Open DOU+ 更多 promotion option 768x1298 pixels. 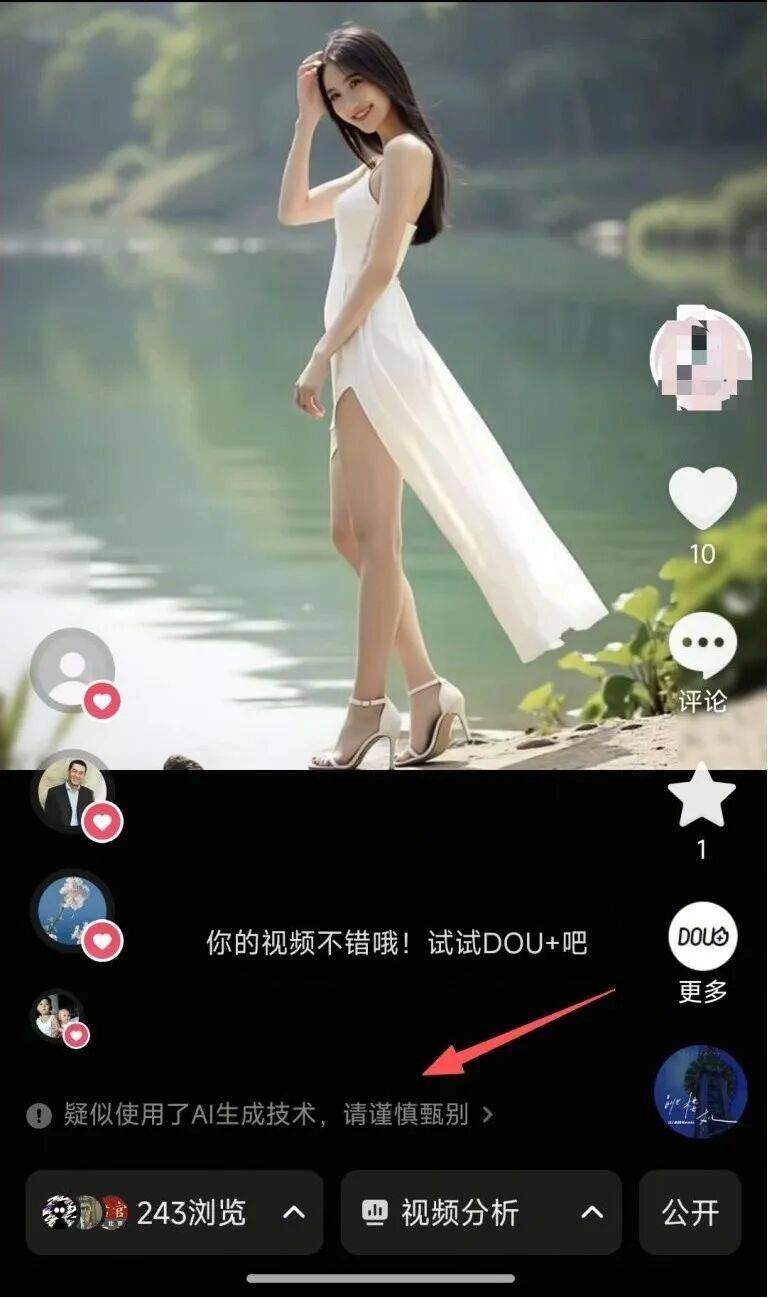click(x=702, y=938)
